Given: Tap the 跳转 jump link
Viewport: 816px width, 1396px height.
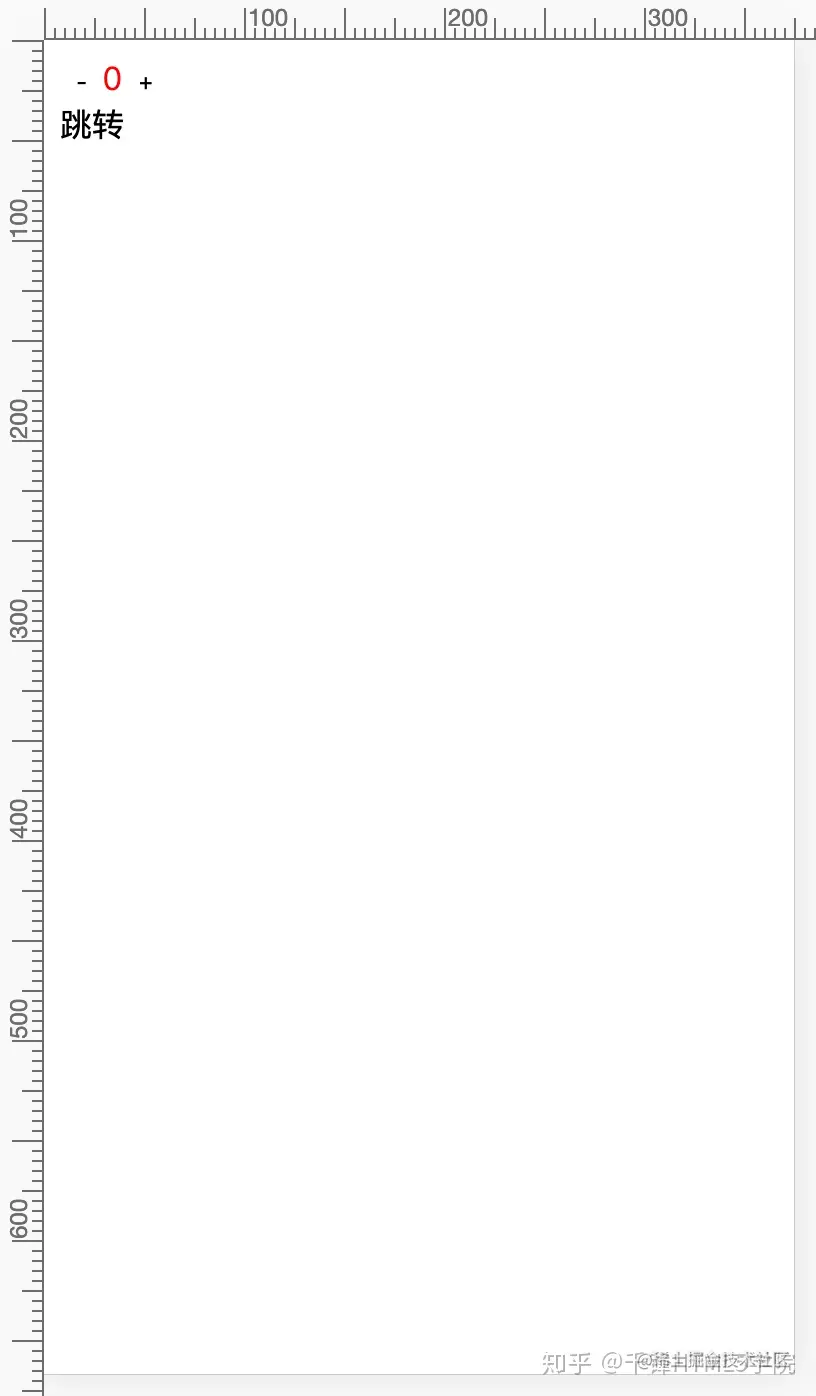Looking at the screenshot, I should tap(91, 126).
